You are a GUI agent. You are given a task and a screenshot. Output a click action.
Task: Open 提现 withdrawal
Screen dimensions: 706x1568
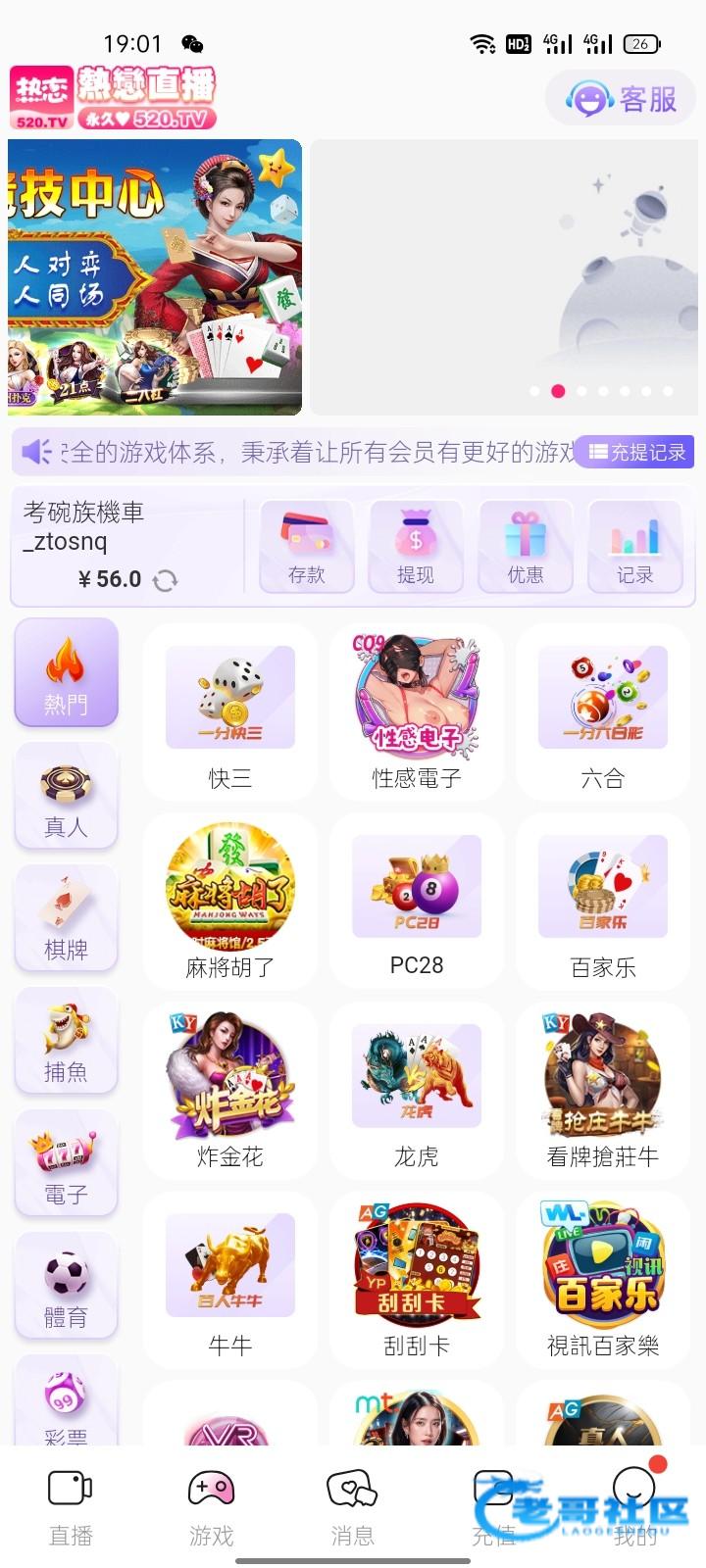[x=416, y=547]
